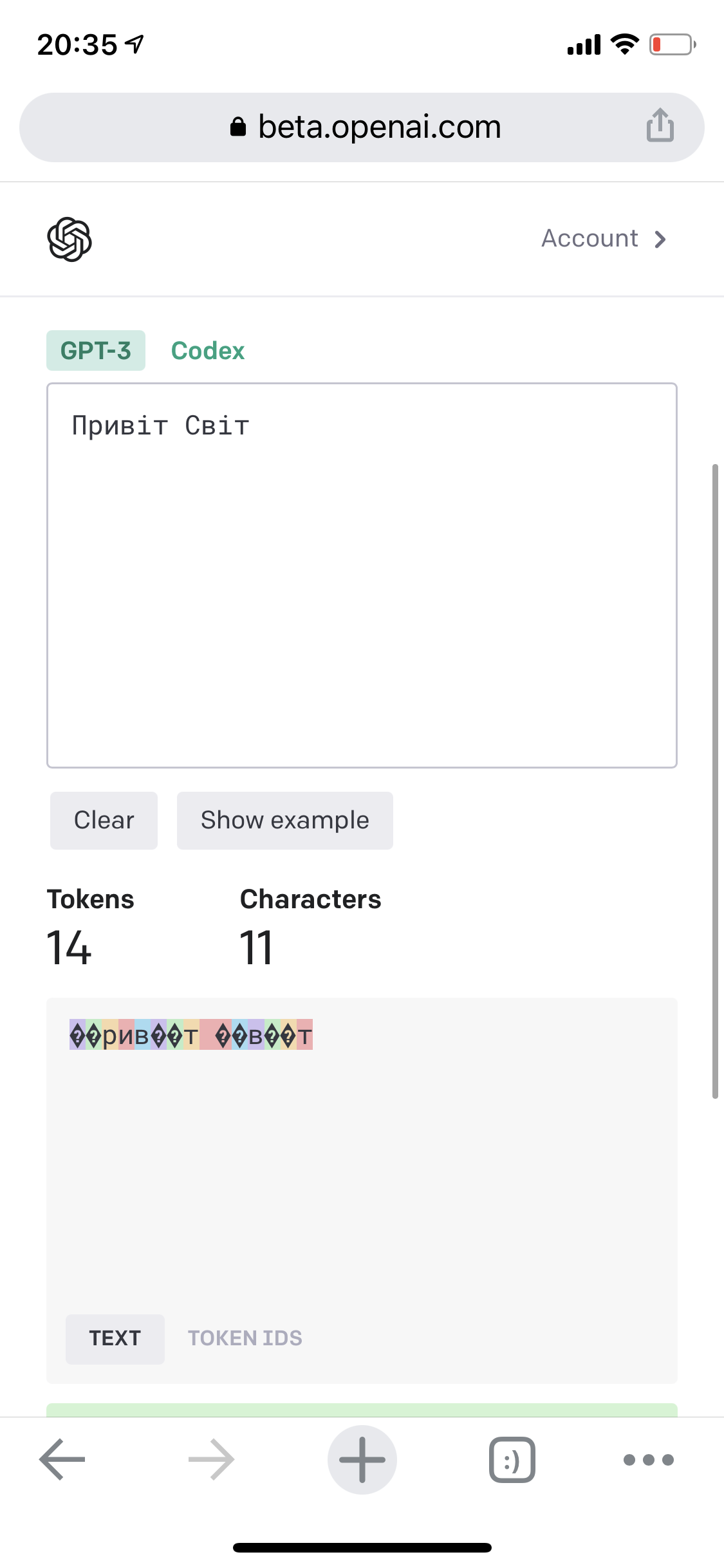Viewport: 724px width, 1568px height.
Task: Tap the Safari forward navigation arrow
Action: pyautogui.click(x=211, y=1459)
